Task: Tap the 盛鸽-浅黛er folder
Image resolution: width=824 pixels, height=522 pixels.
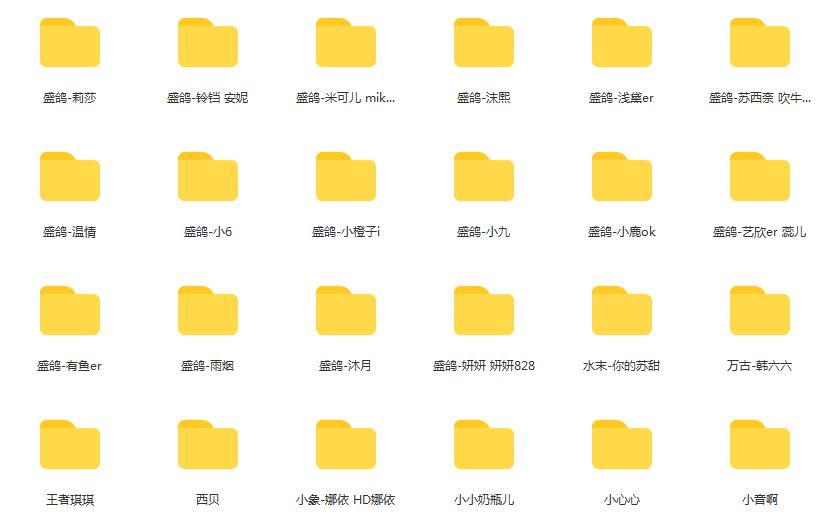Action: 622,44
